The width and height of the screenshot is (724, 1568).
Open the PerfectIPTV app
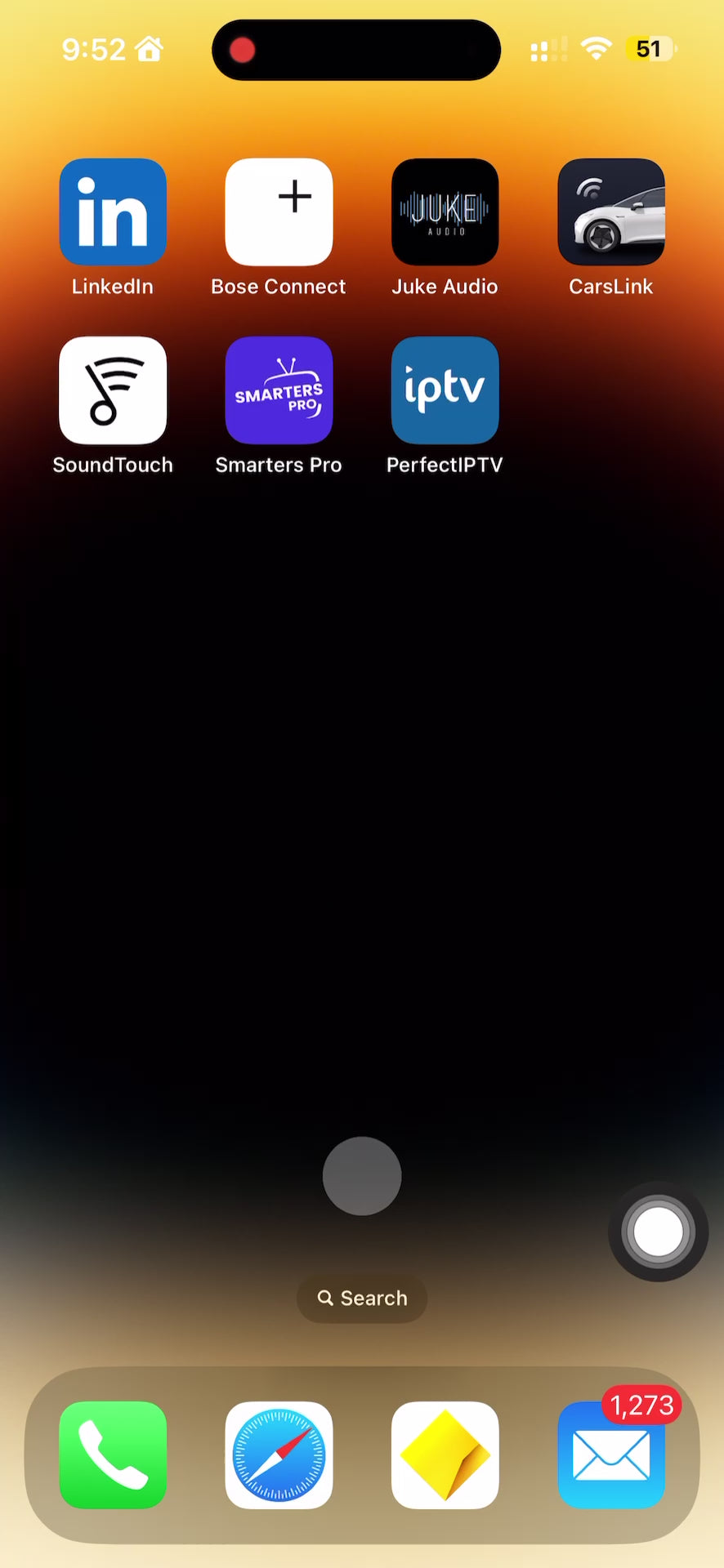pyautogui.click(x=445, y=390)
